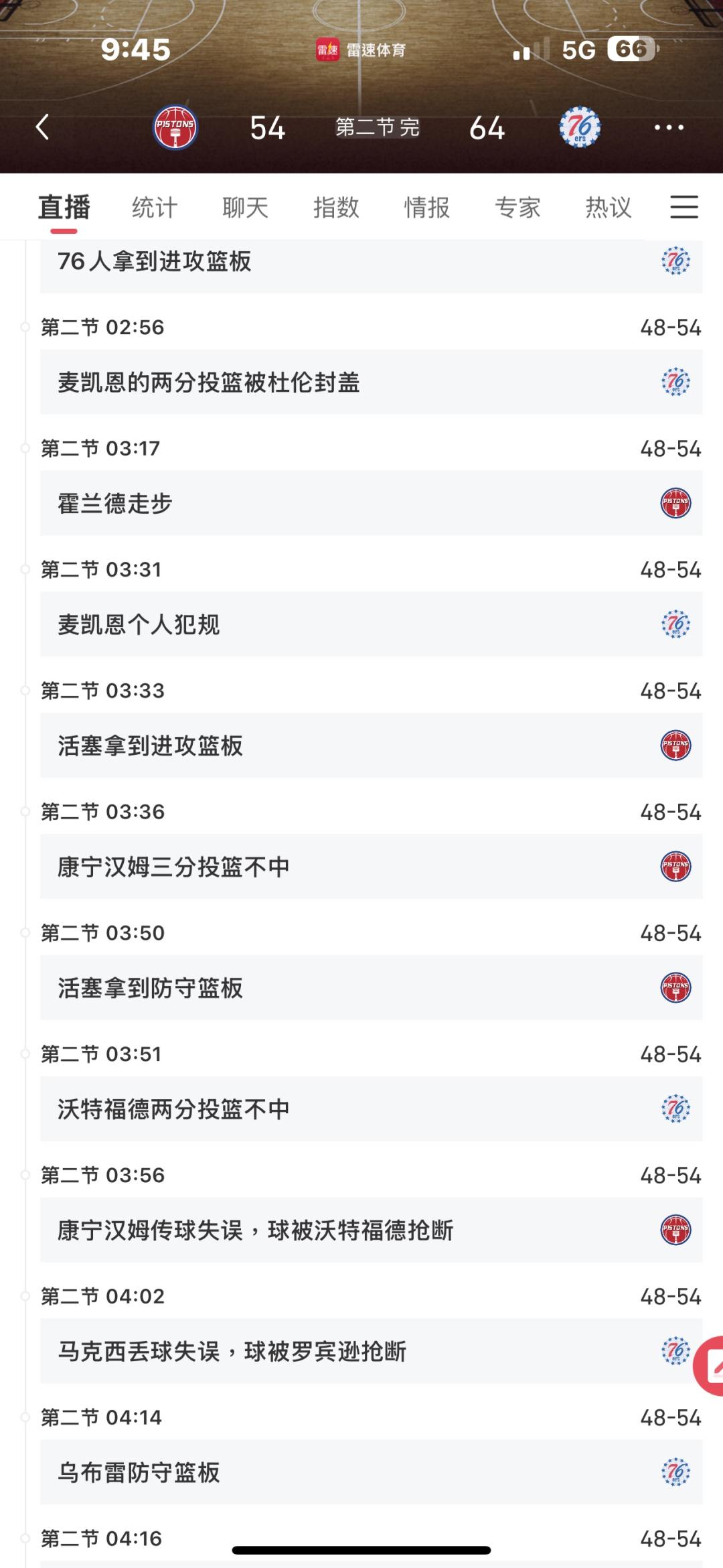Screen dimensions: 723x1568
Task: Open the three-dot overflow menu
Action: pos(668,127)
